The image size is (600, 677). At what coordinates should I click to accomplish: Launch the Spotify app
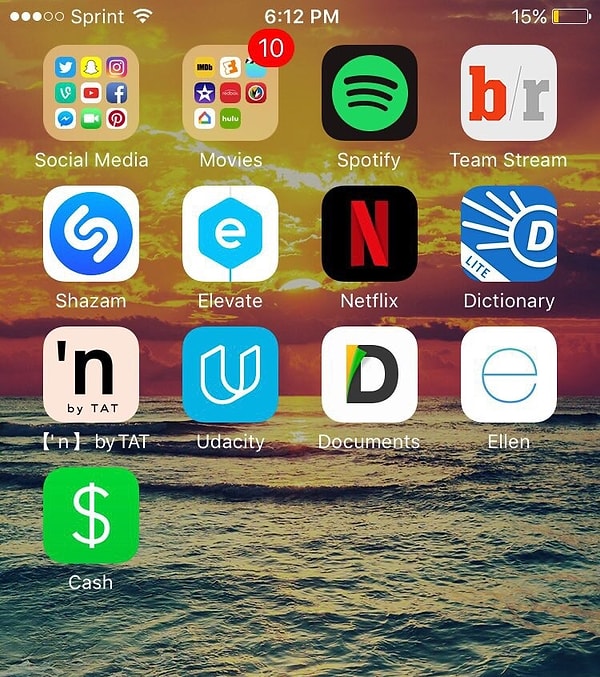point(369,93)
